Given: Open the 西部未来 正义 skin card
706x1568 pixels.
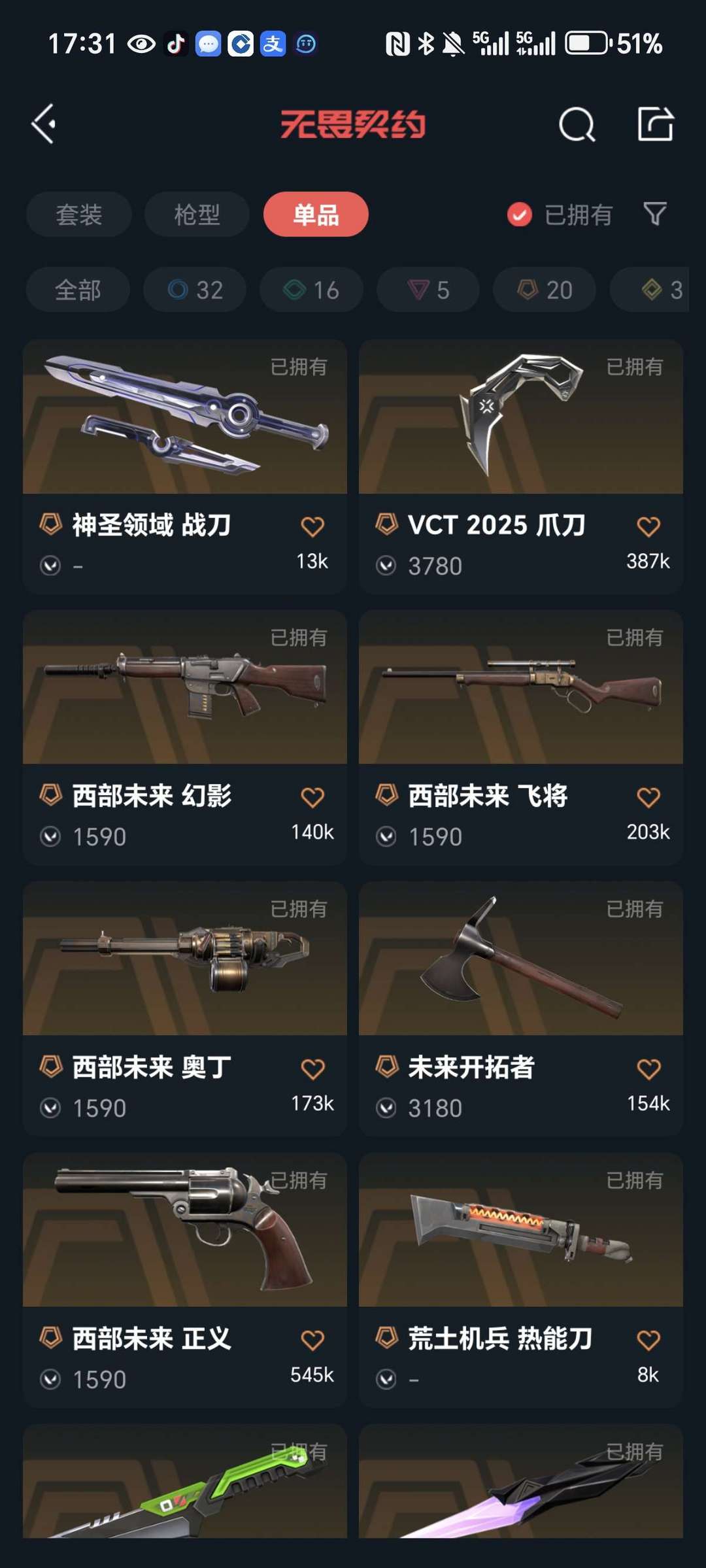Looking at the screenshot, I should coord(185,1280).
